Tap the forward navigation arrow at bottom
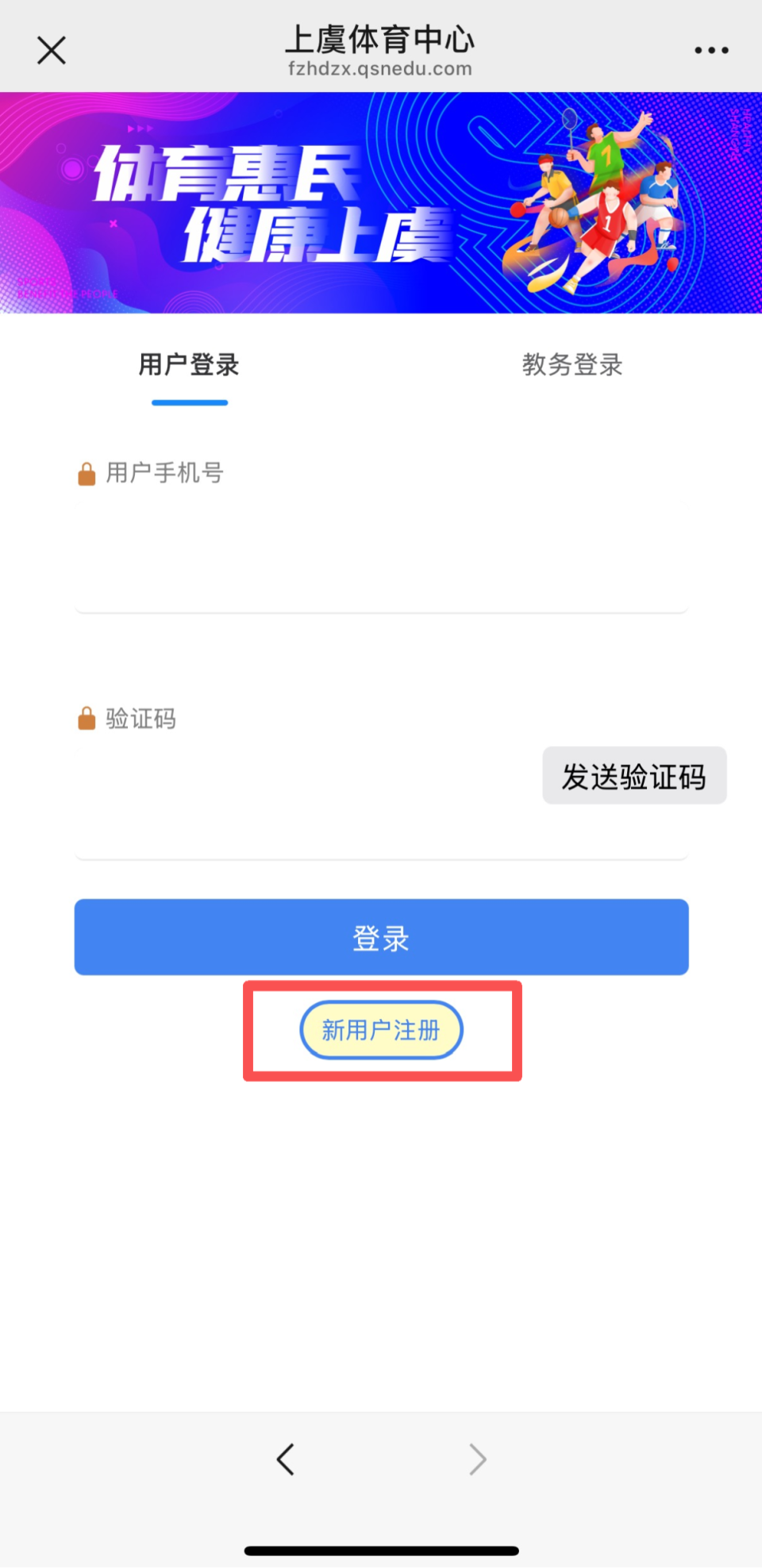The height and width of the screenshot is (1568, 762). pyautogui.click(x=476, y=1459)
